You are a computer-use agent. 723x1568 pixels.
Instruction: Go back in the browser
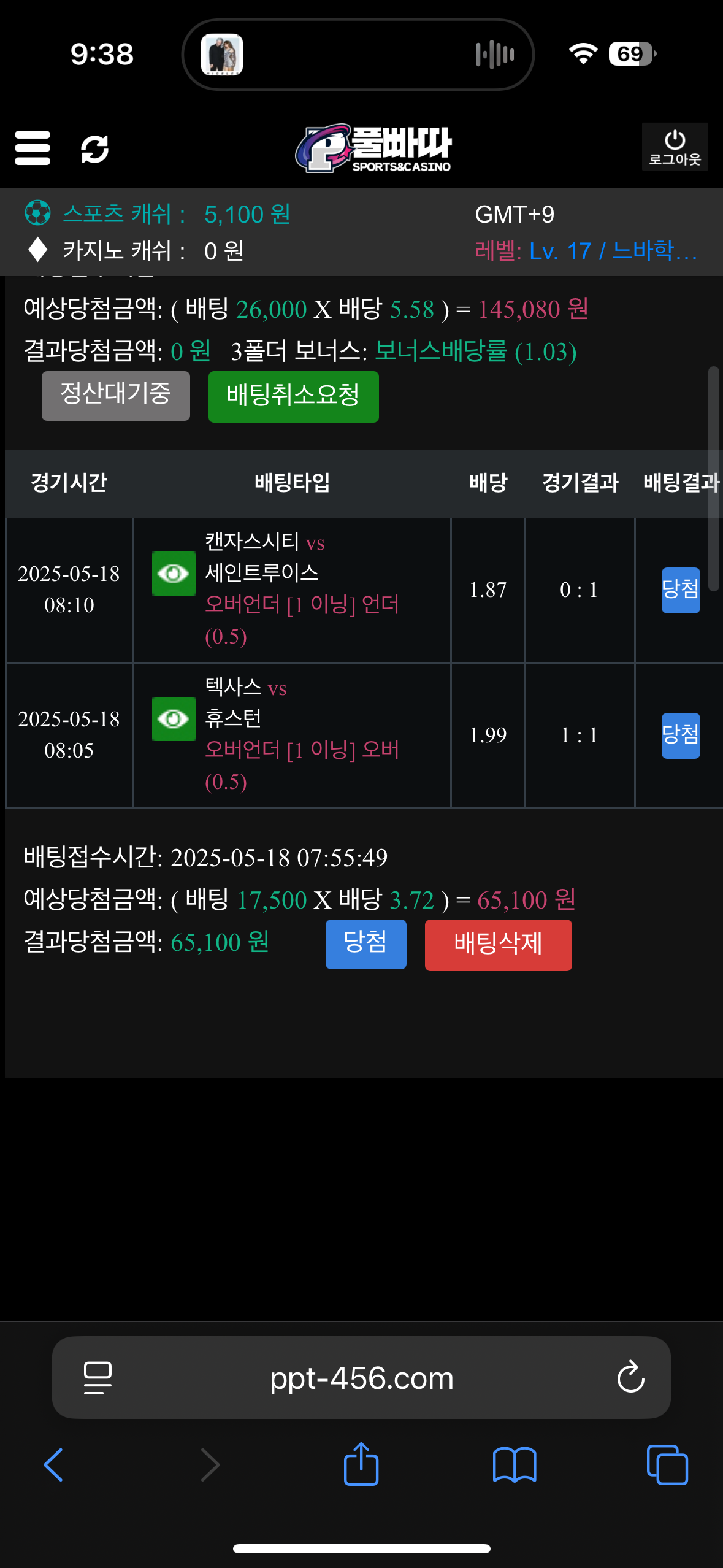[54, 1465]
